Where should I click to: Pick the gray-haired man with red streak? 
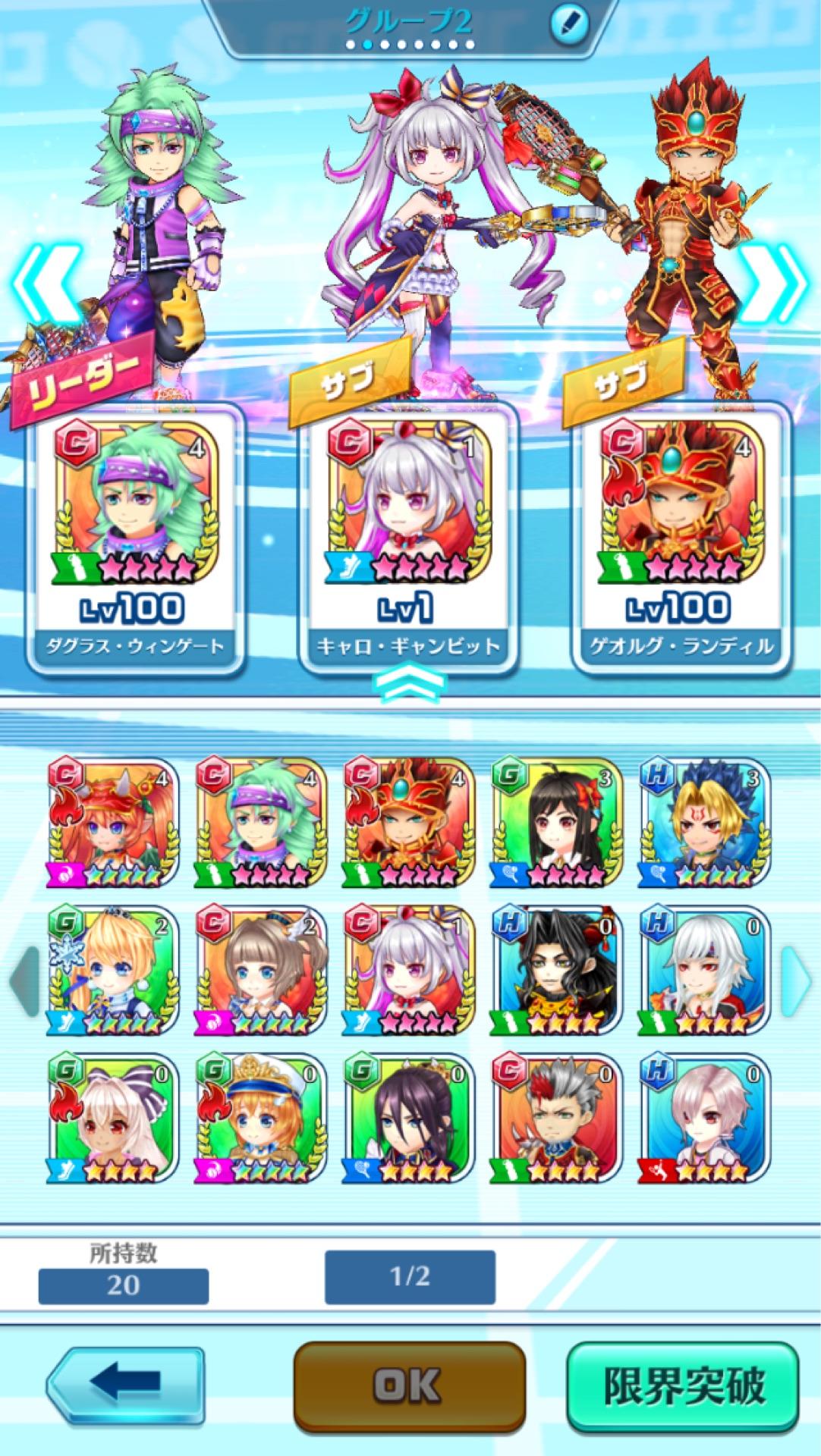click(557, 1118)
